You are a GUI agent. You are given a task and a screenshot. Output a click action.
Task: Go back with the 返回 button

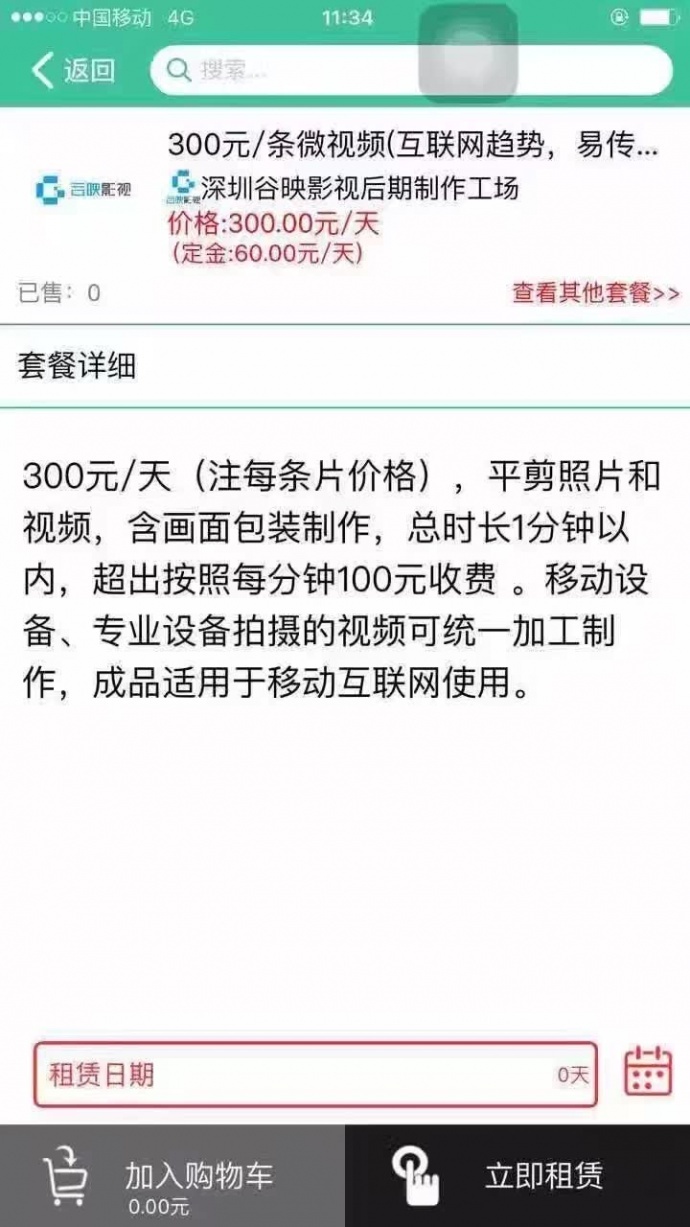click(74, 70)
